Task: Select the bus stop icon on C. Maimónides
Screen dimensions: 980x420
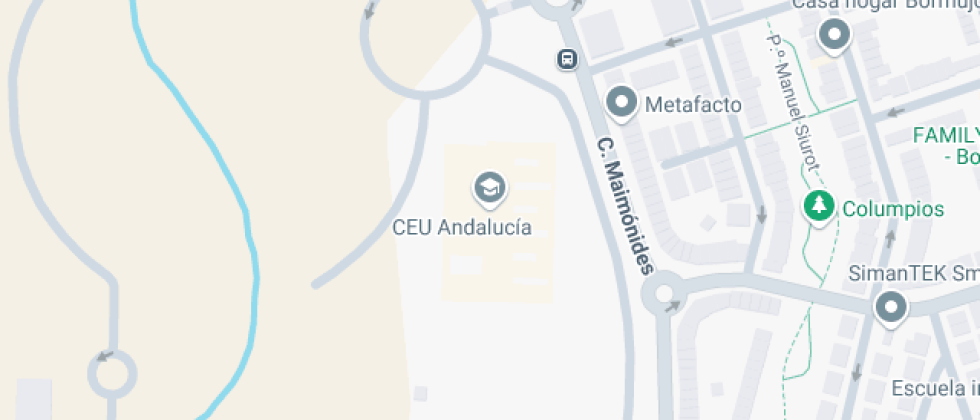Action: [x=567, y=59]
